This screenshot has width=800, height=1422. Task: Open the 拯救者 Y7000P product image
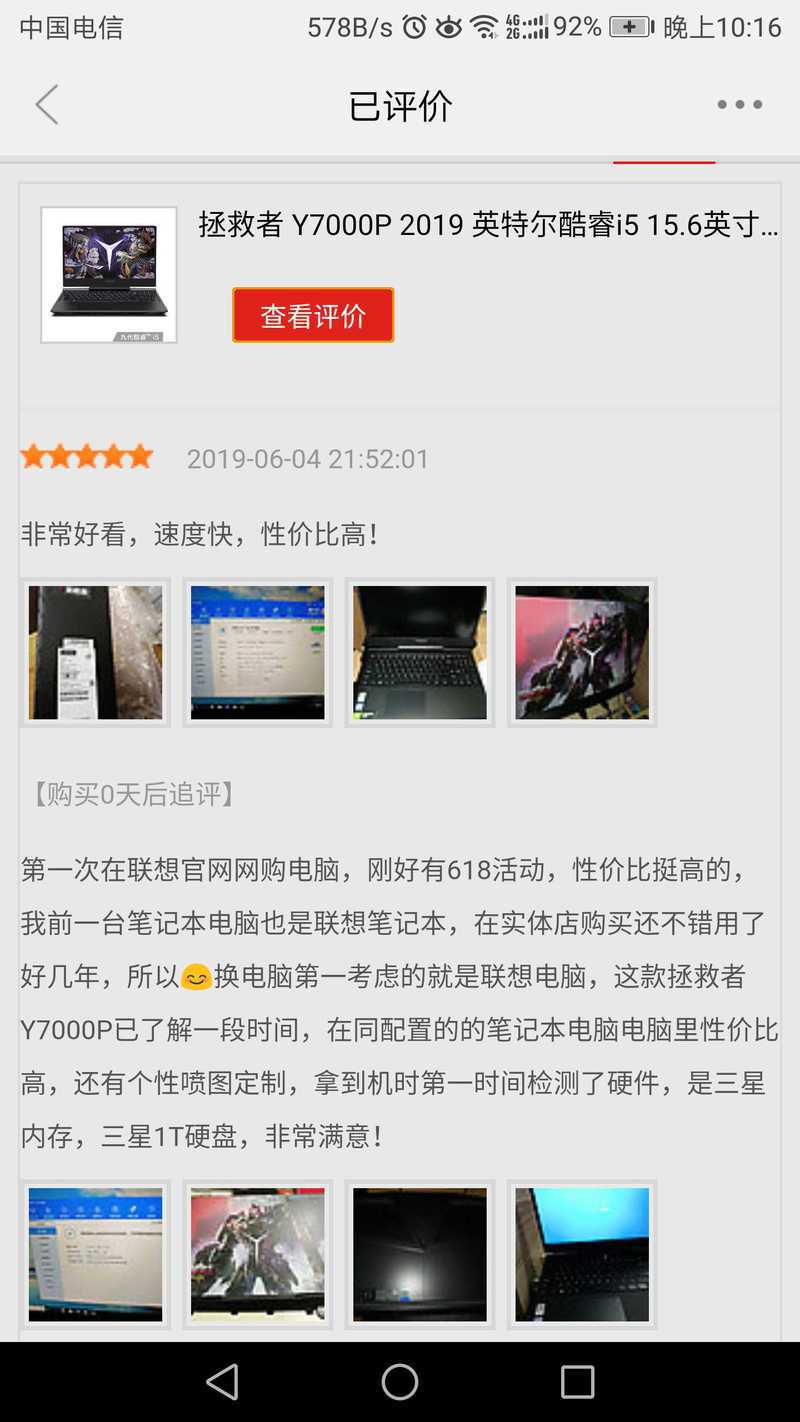click(x=109, y=275)
